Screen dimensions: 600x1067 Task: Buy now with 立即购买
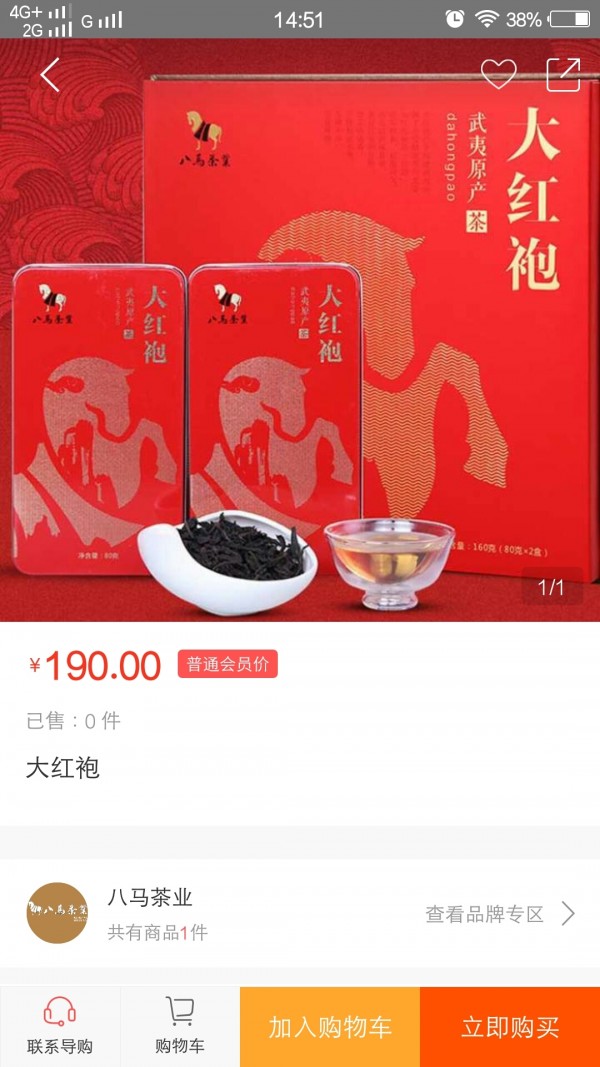[x=510, y=1027]
